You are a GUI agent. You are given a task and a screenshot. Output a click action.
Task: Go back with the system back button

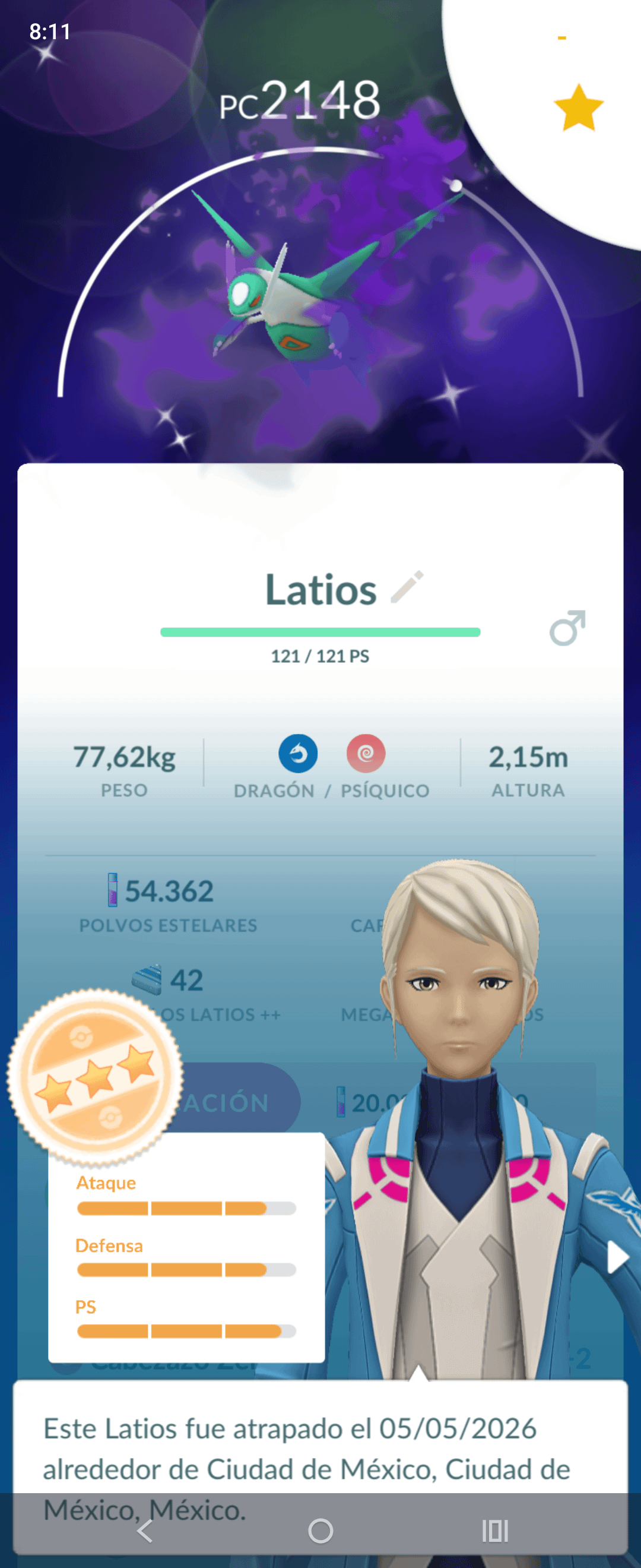(x=145, y=1530)
